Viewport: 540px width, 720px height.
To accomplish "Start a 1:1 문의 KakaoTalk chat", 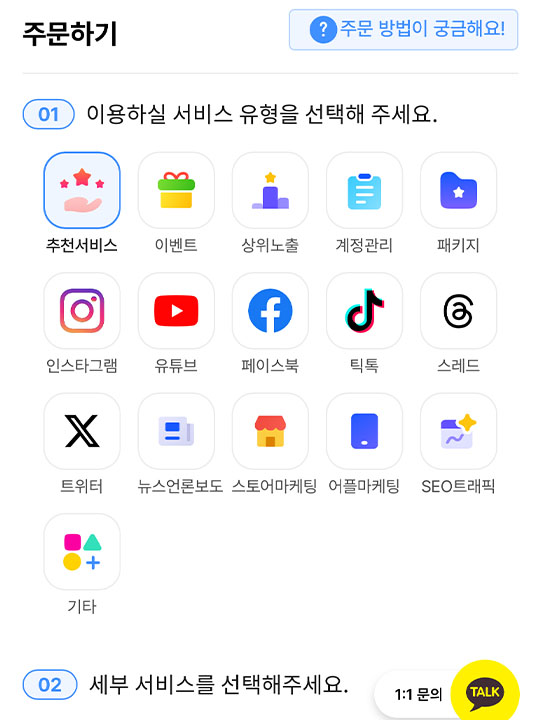I will click(x=447, y=693).
